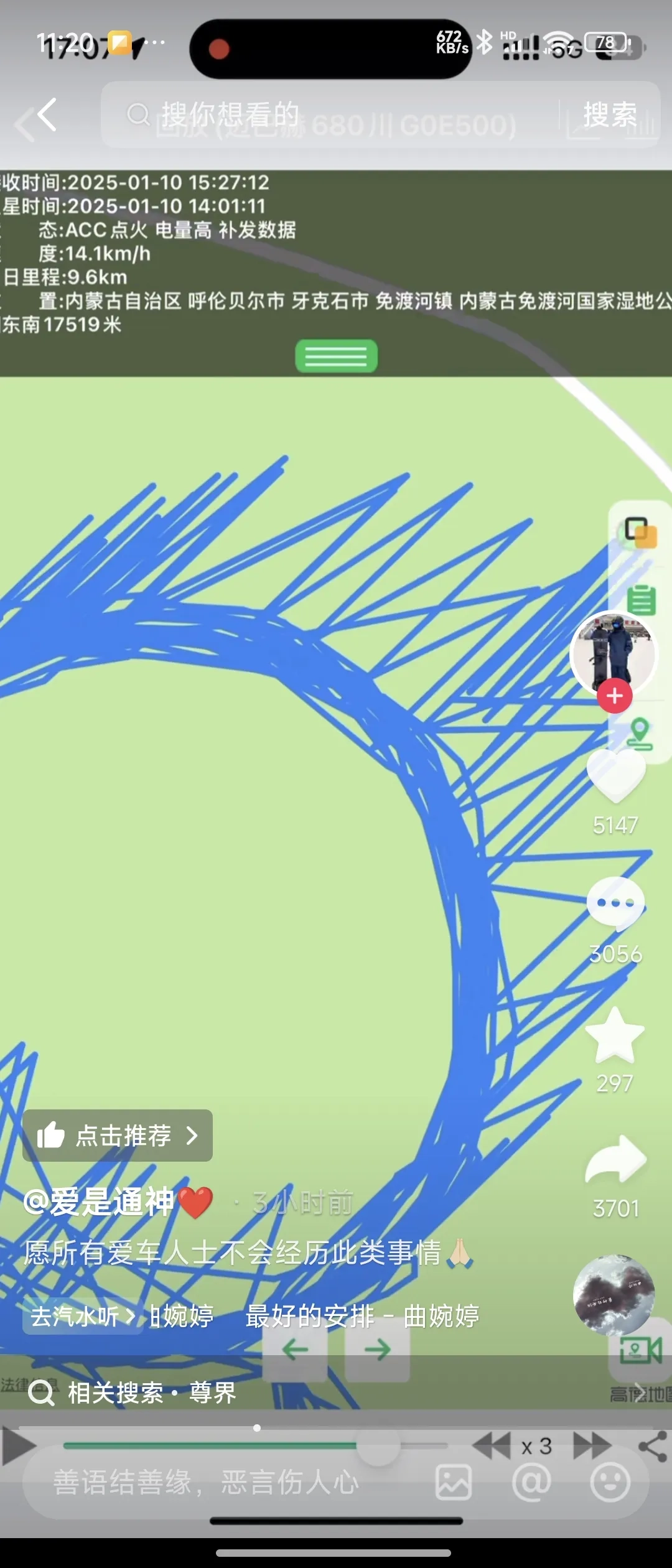Screen dimensions: 672x1568
Task: Open the rotating music disc
Action: [x=614, y=1295]
